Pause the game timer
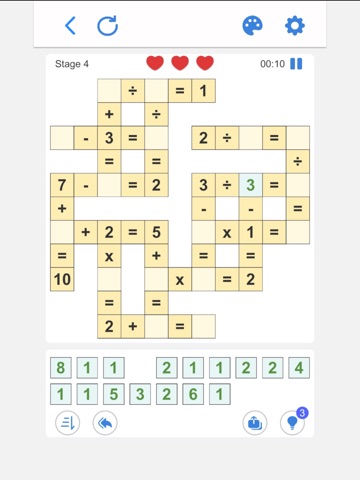The width and height of the screenshot is (360, 480). click(x=296, y=64)
